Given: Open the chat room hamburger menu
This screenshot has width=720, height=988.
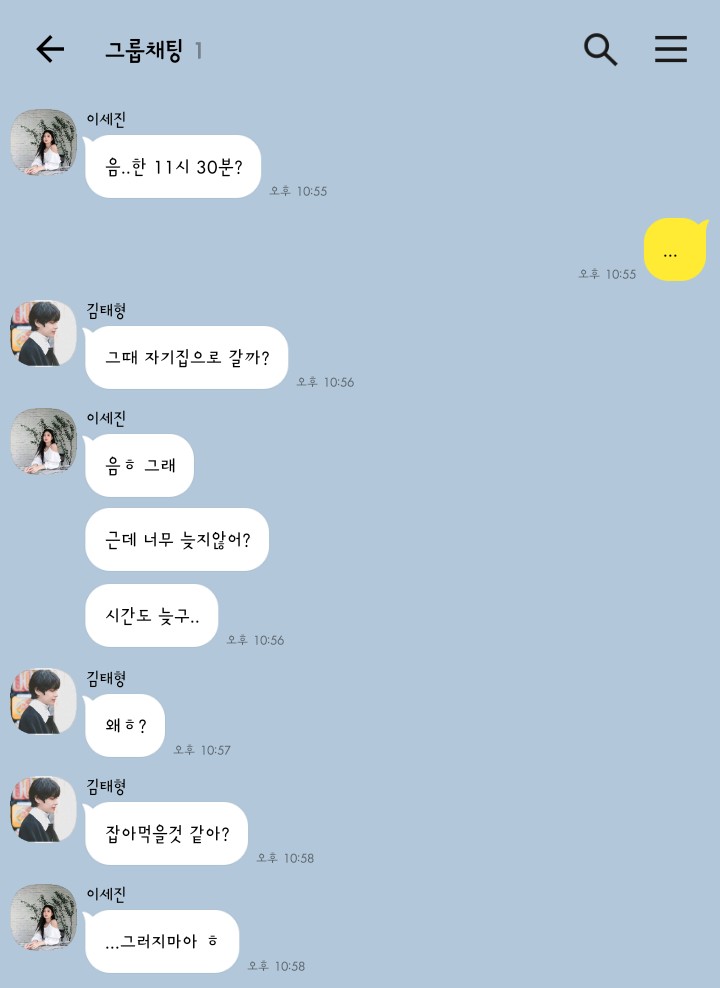Looking at the screenshot, I should tap(671, 49).
